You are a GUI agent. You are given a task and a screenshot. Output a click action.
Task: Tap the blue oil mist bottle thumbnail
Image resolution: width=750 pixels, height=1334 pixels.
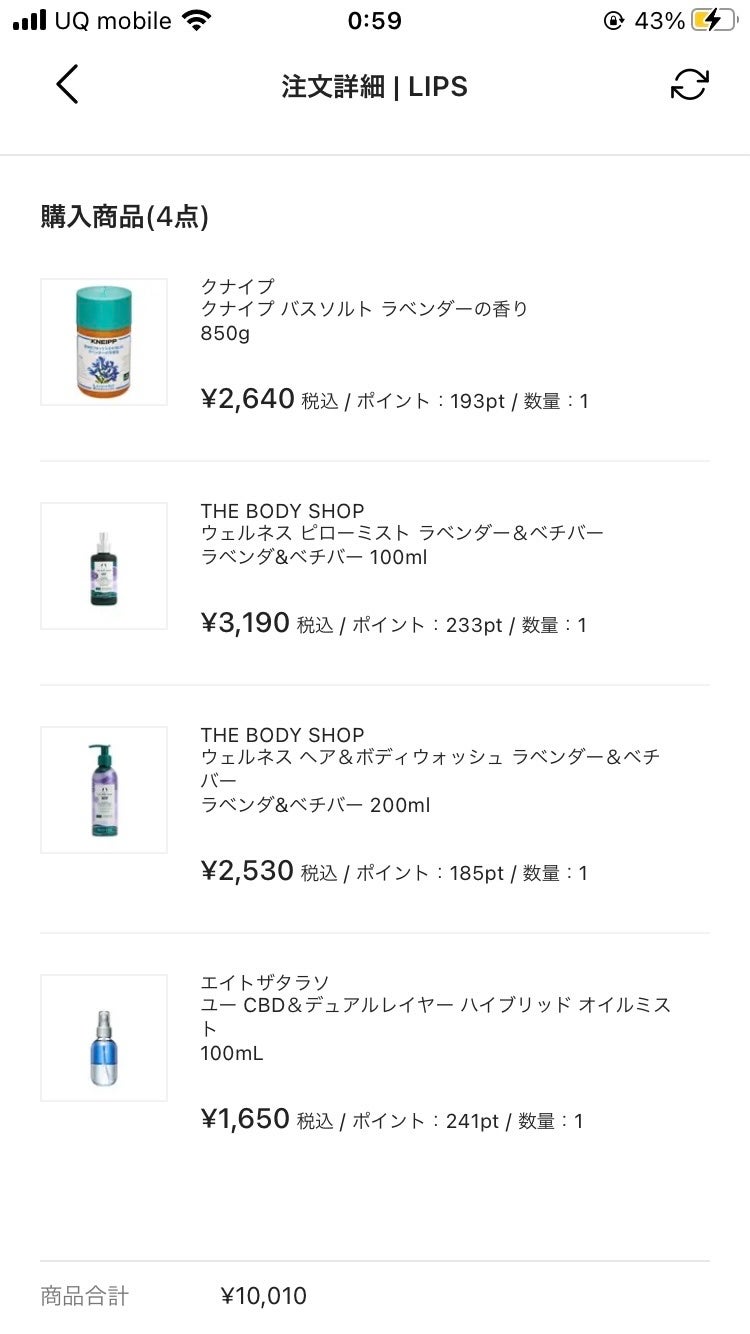(x=104, y=1037)
